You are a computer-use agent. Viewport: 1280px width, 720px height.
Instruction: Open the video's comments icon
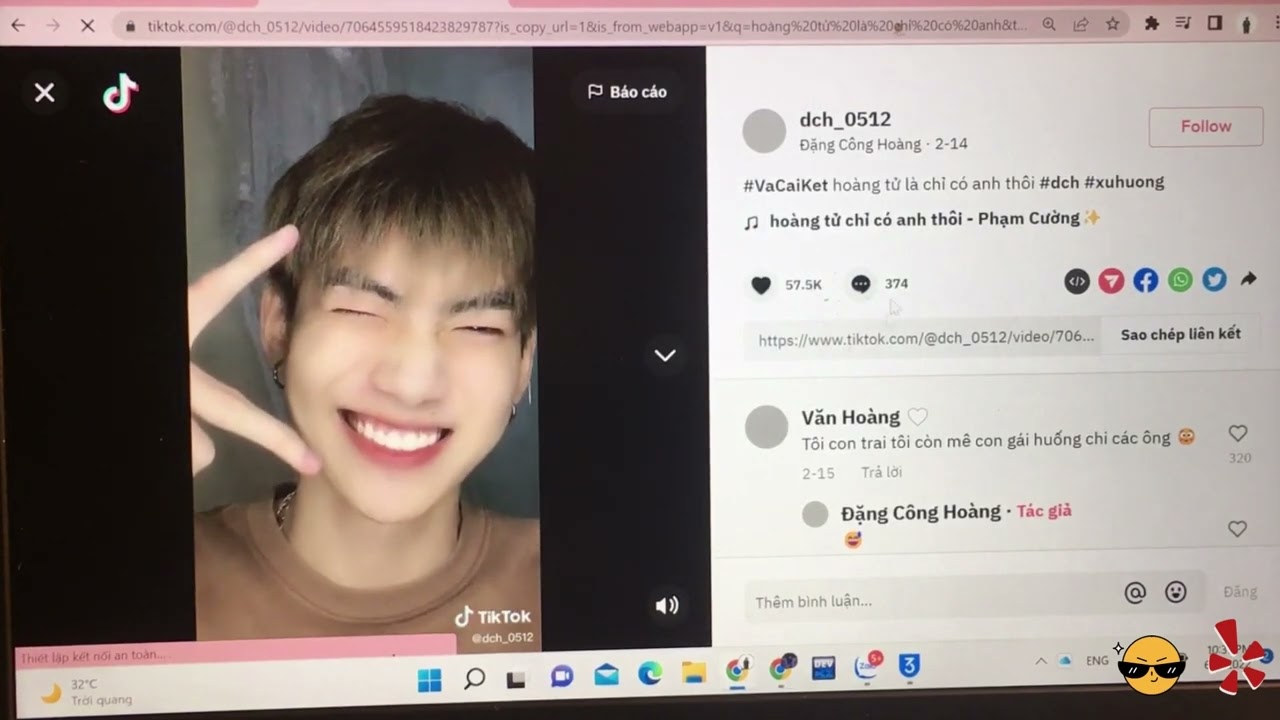(x=860, y=285)
